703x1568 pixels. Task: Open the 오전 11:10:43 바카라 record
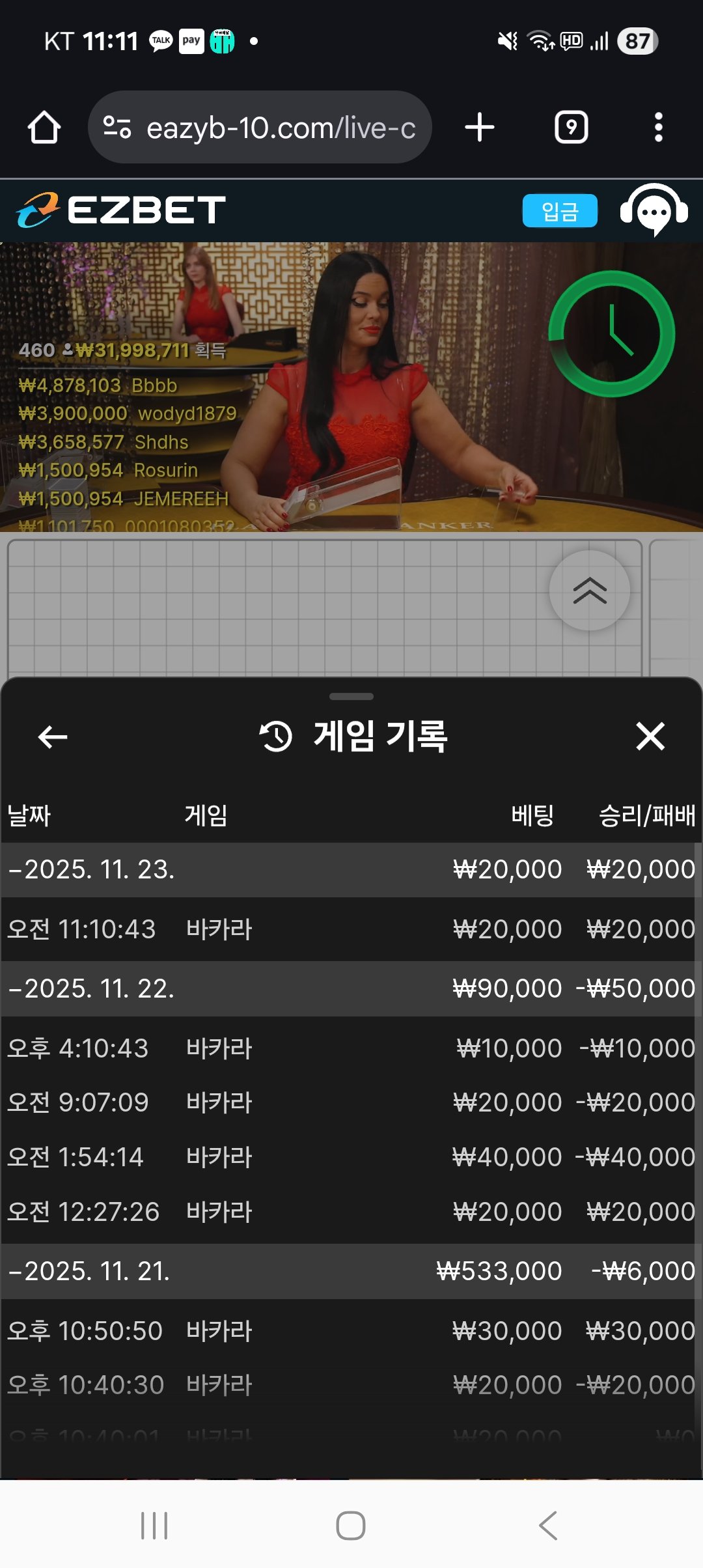coord(351,929)
